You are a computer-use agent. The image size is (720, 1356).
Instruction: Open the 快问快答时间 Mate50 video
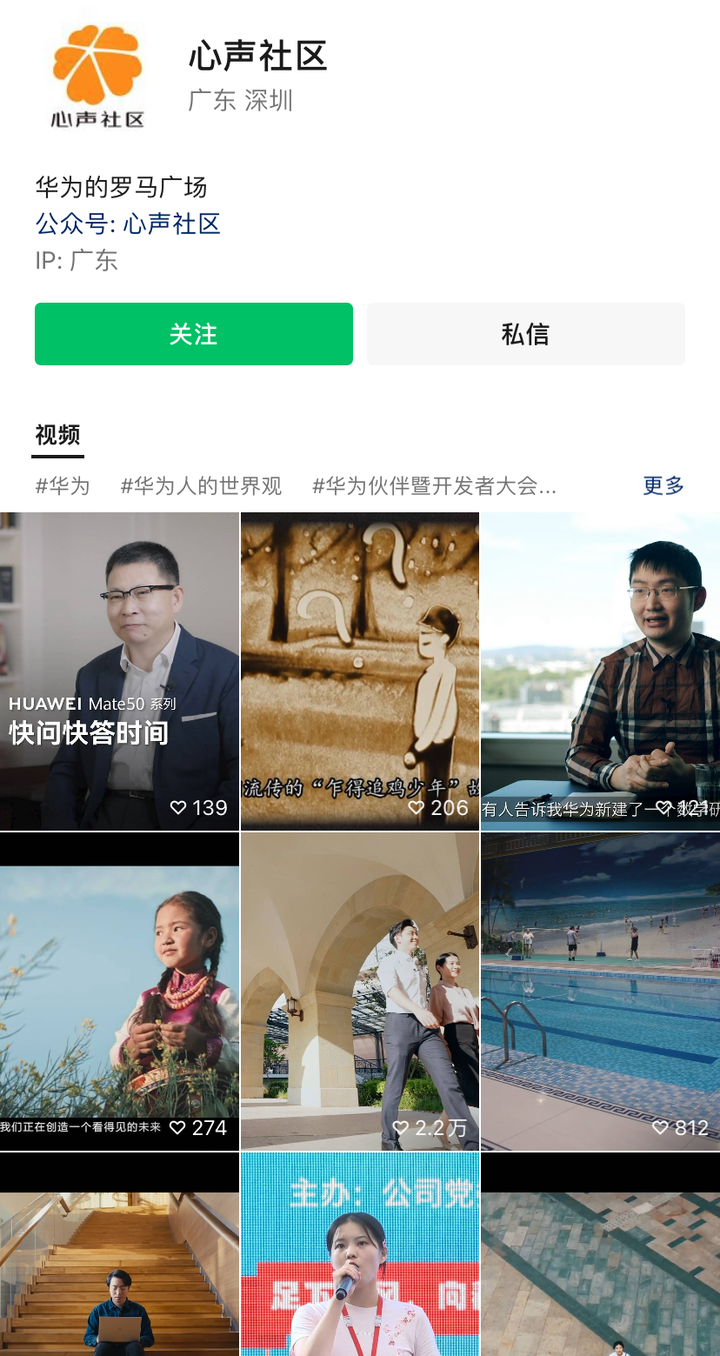pyautogui.click(x=119, y=670)
